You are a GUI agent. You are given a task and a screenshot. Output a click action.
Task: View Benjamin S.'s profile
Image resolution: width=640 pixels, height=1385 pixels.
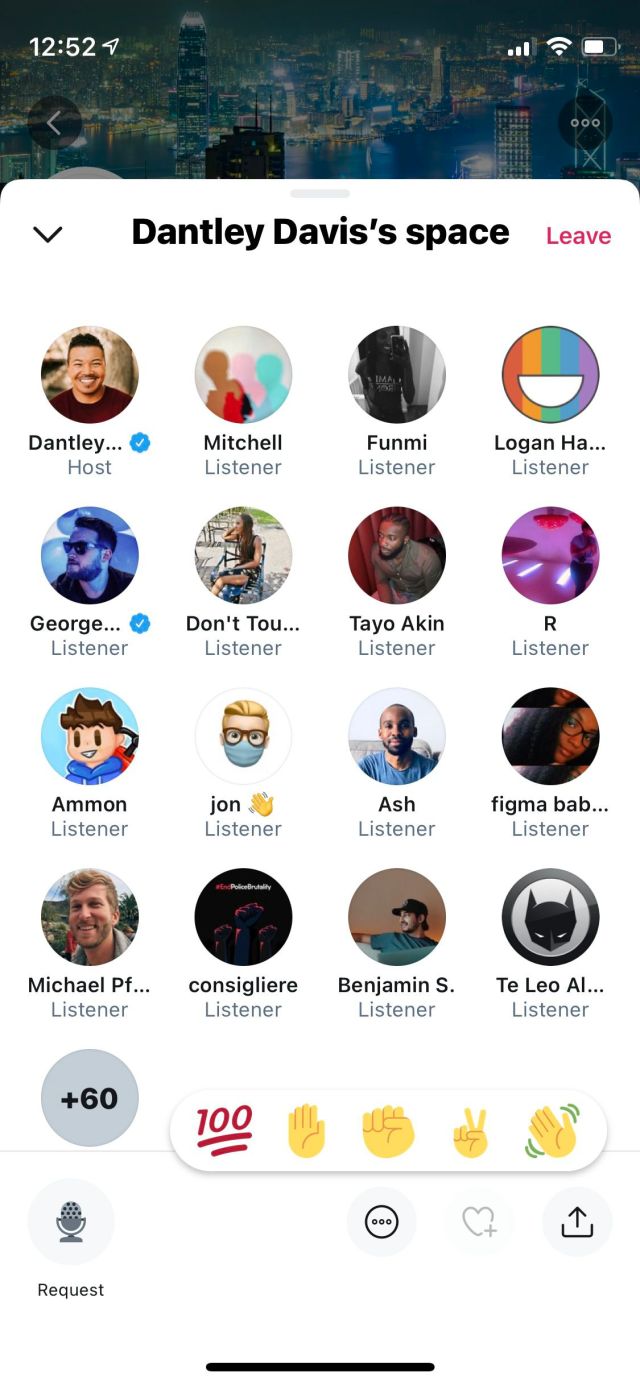[x=397, y=917]
